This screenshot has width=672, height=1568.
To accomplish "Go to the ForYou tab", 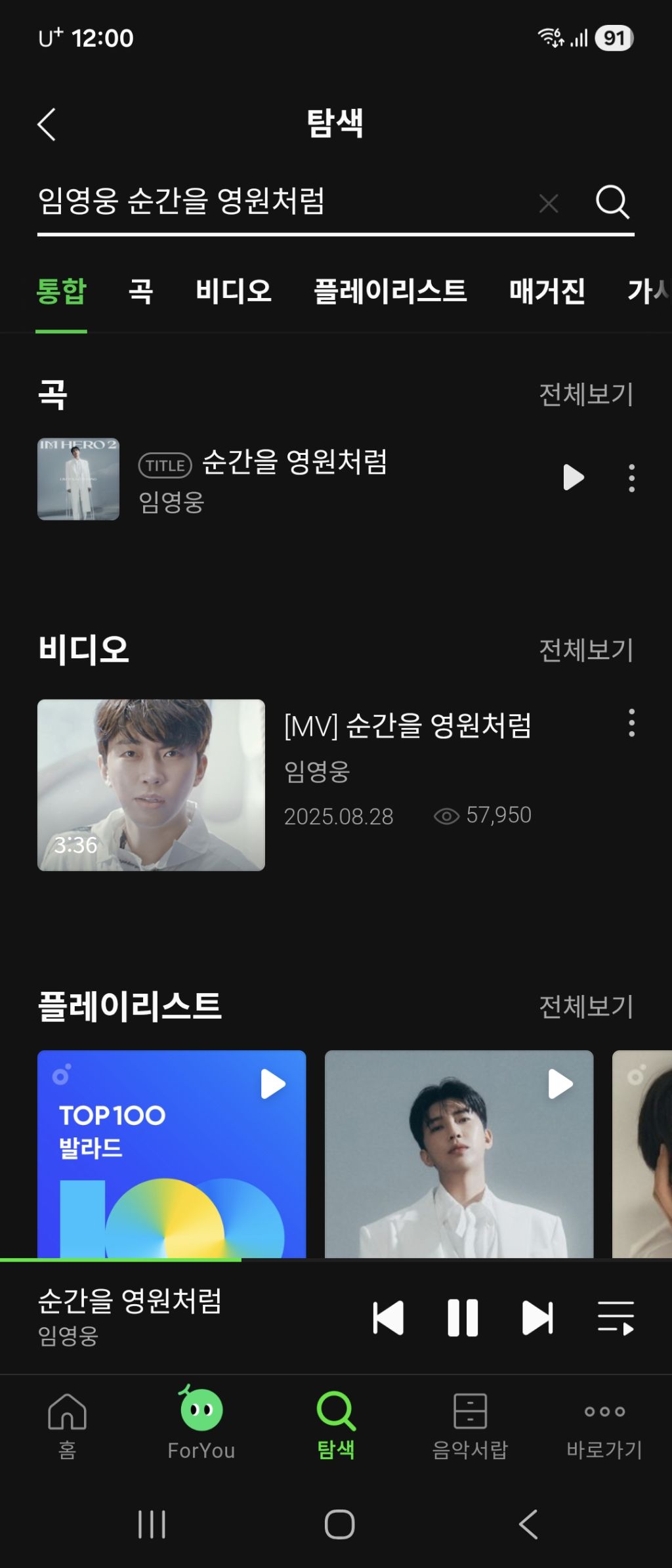I will pos(201,1423).
